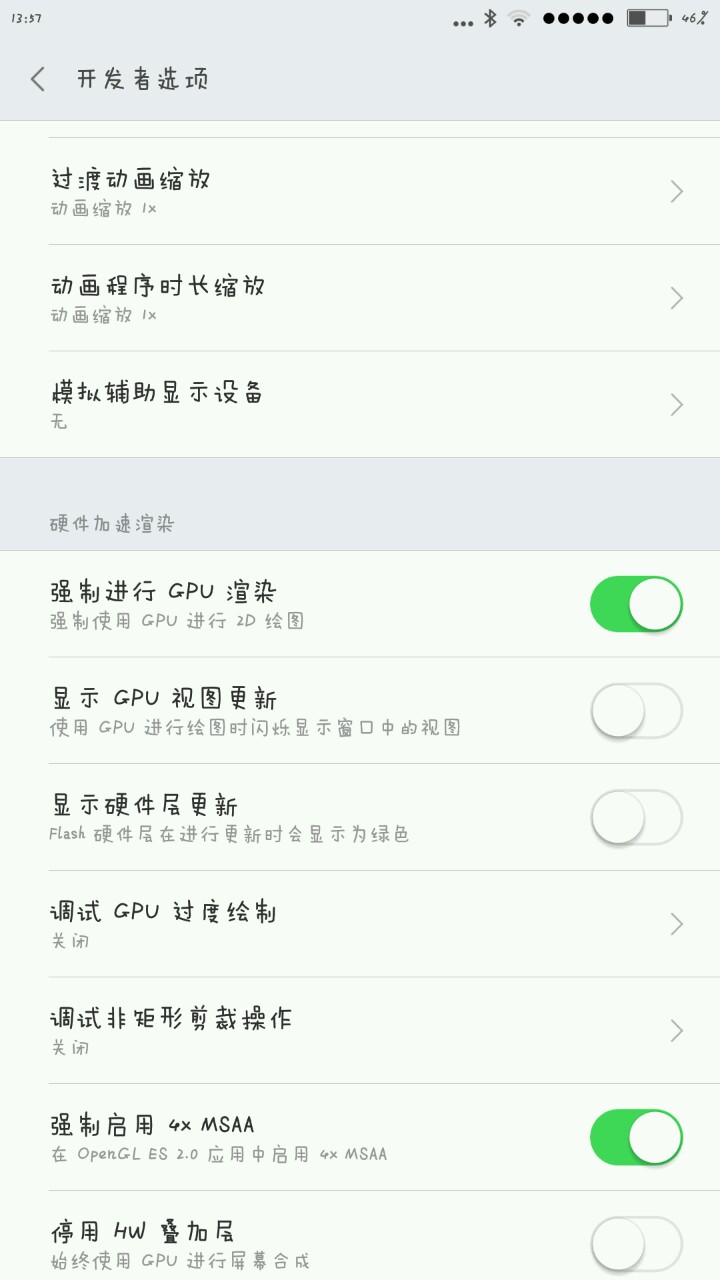Turn on 显示硬件层更新
Screen dimensions: 720x1280
pyautogui.click(x=636, y=818)
